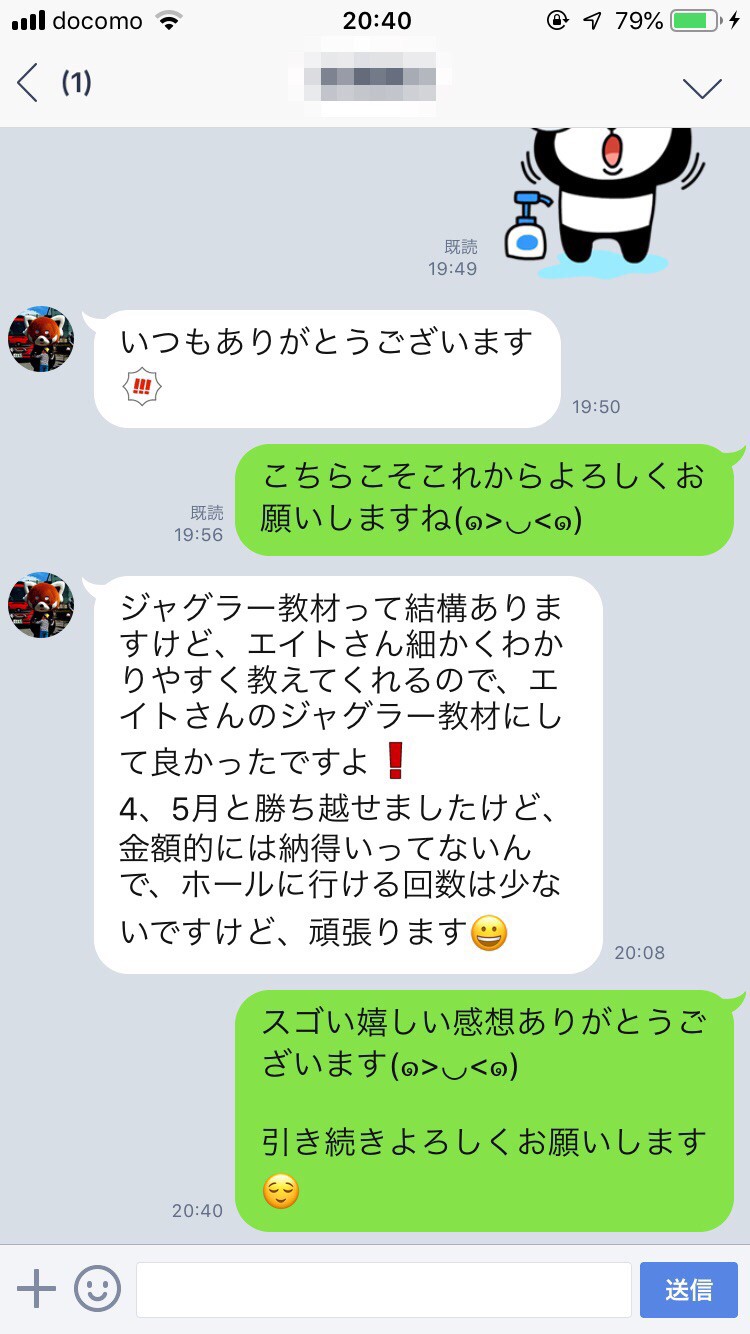Open sender's avatar beside ジャグラー教材 message
Screen dimensions: 750x1334
(x=41, y=605)
